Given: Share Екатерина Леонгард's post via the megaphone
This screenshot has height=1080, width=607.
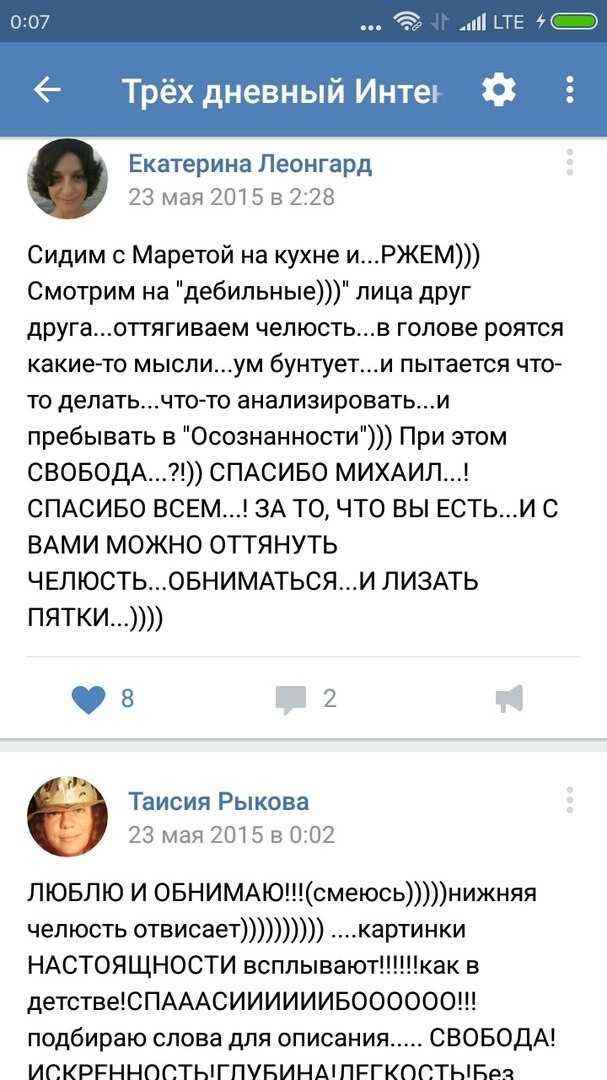Looking at the screenshot, I should [509, 698].
